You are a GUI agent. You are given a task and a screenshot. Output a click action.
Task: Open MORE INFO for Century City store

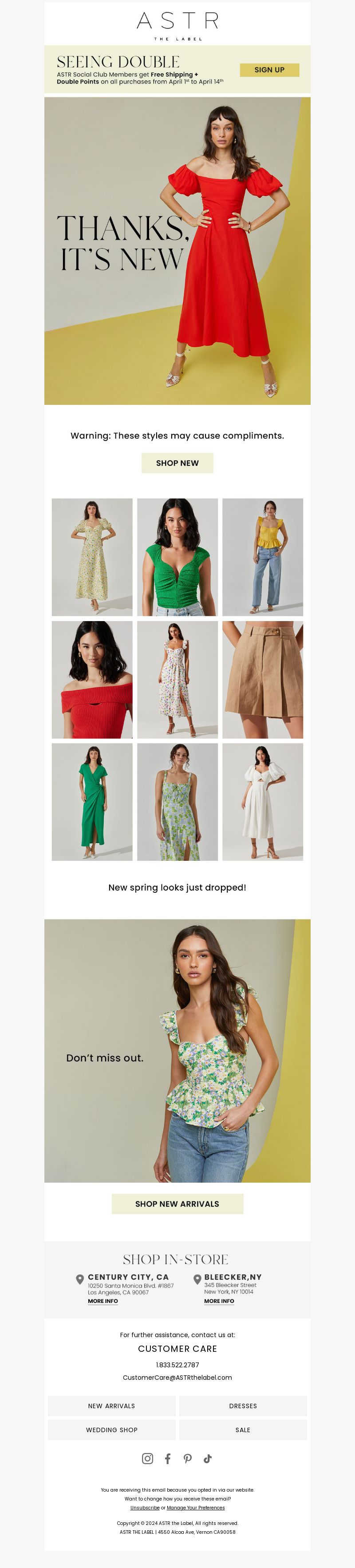point(103,1301)
